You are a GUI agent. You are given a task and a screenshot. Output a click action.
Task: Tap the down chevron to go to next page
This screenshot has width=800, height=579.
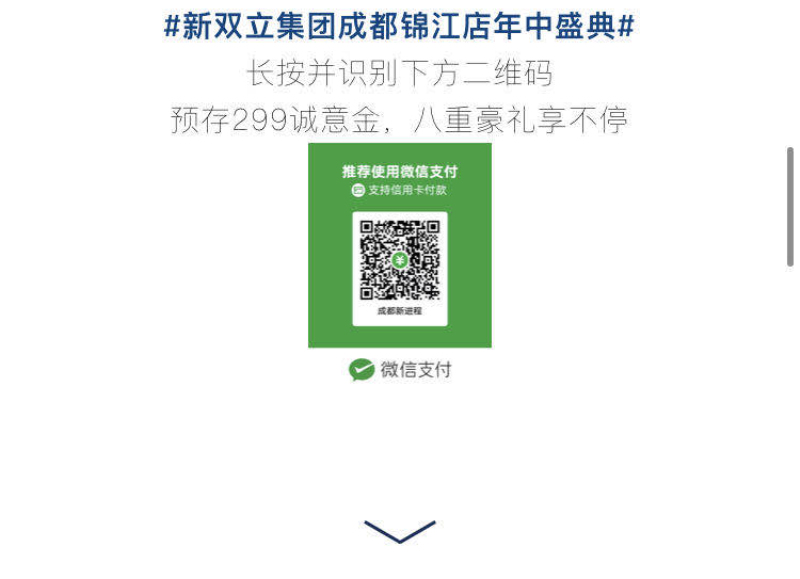[400, 531]
